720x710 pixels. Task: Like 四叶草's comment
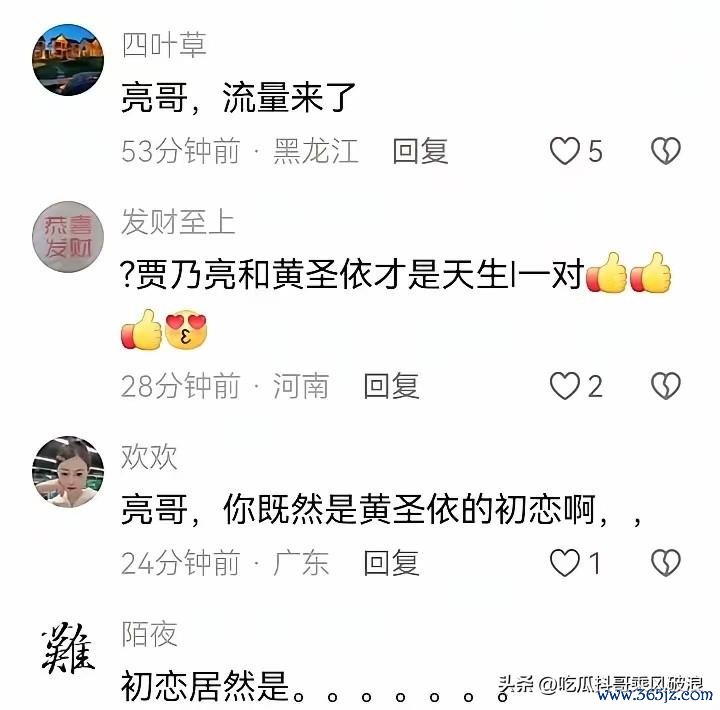coord(565,151)
